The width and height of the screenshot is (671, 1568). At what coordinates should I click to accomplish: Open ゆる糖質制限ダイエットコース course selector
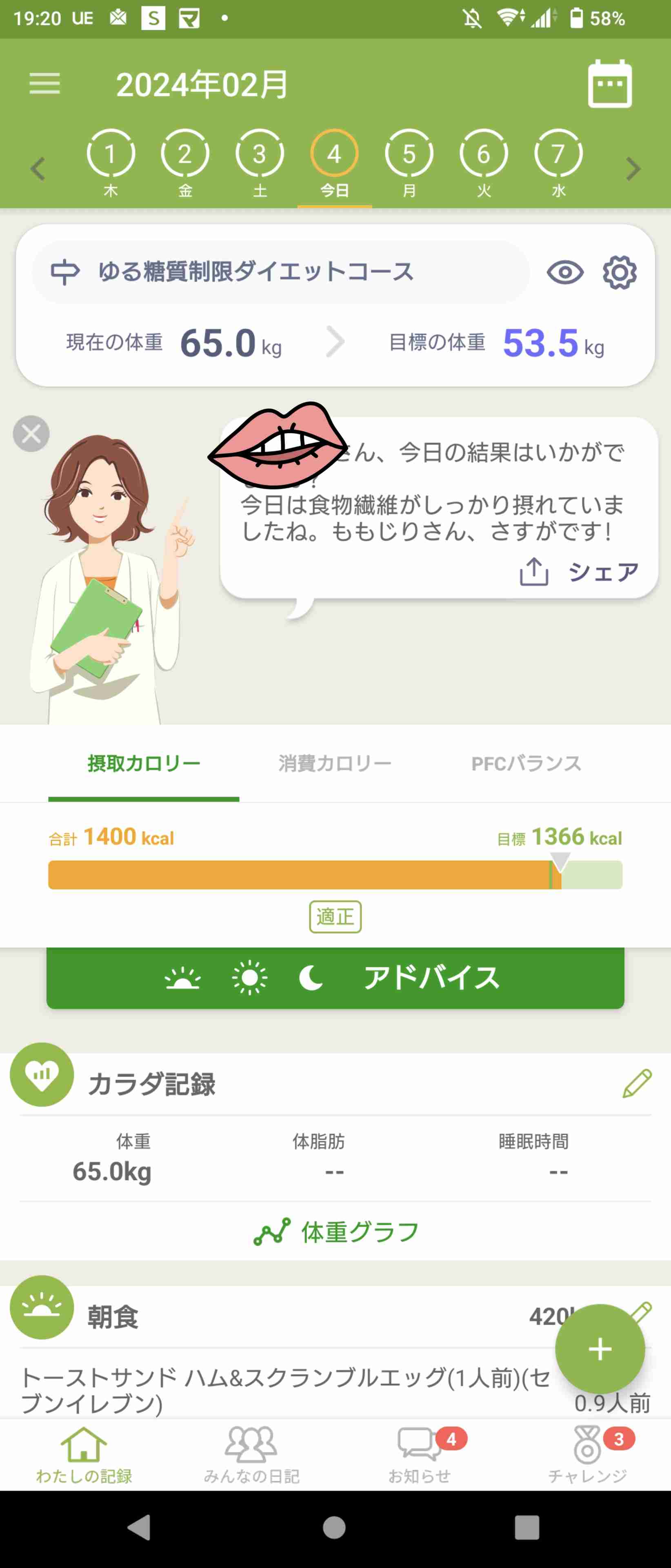click(x=280, y=272)
